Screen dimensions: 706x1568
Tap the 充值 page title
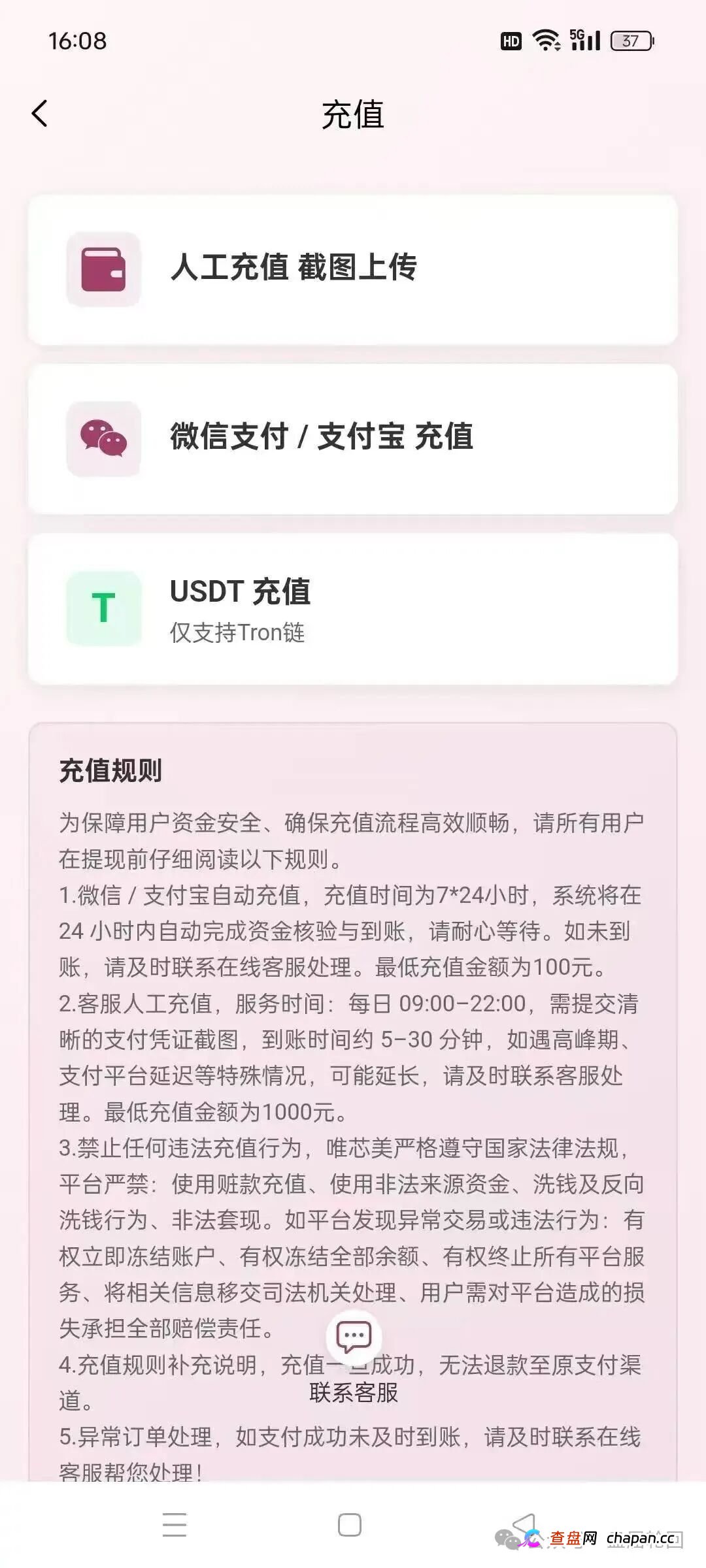[x=353, y=113]
